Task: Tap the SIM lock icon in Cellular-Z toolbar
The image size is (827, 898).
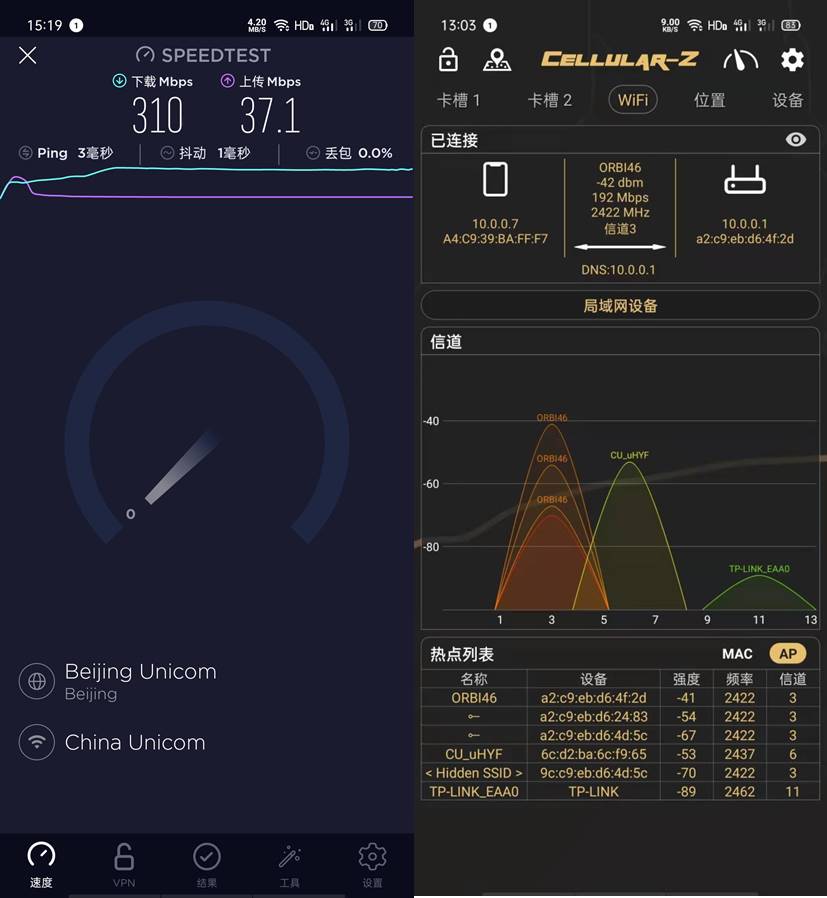Action: point(448,60)
